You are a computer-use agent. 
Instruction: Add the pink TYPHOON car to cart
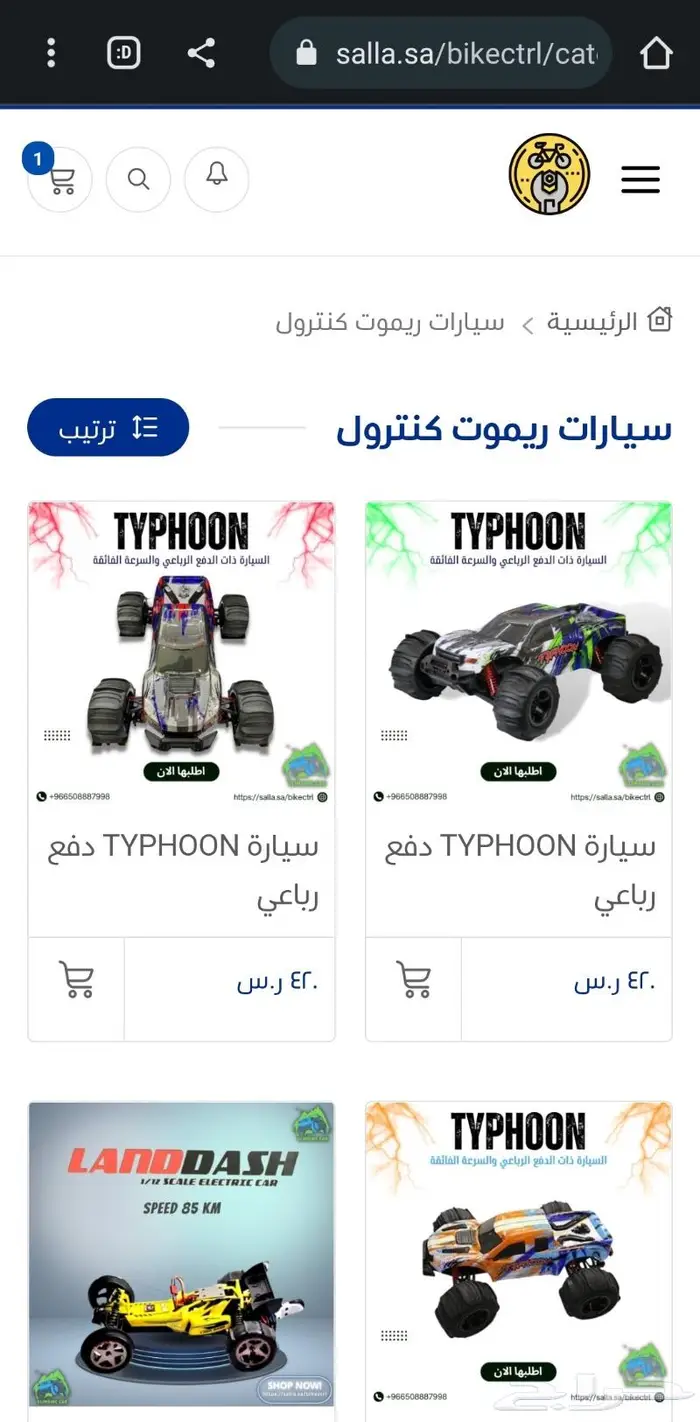(76, 981)
